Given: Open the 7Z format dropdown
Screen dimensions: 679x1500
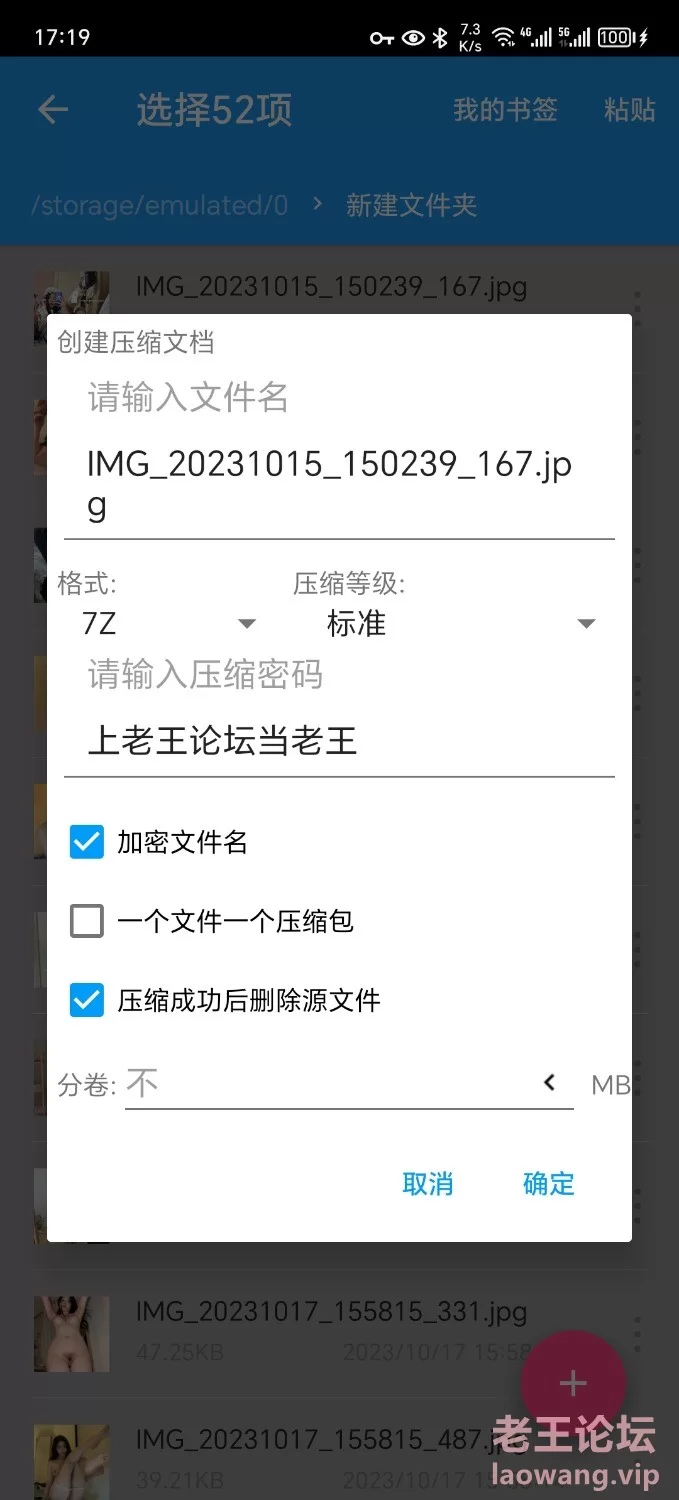Looking at the screenshot, I should tap(169, 624).
